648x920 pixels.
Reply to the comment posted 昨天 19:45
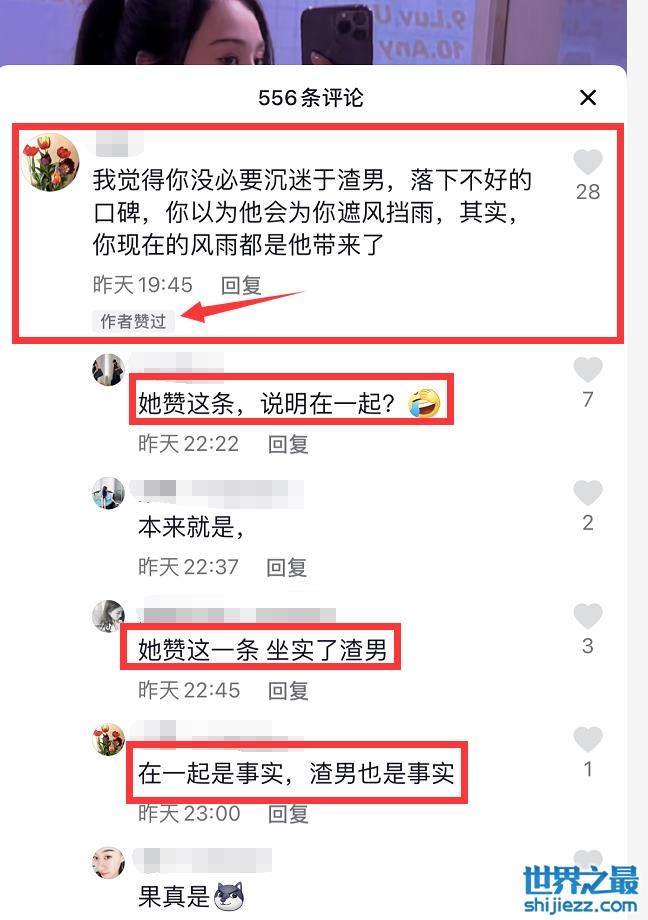(241, 285)
